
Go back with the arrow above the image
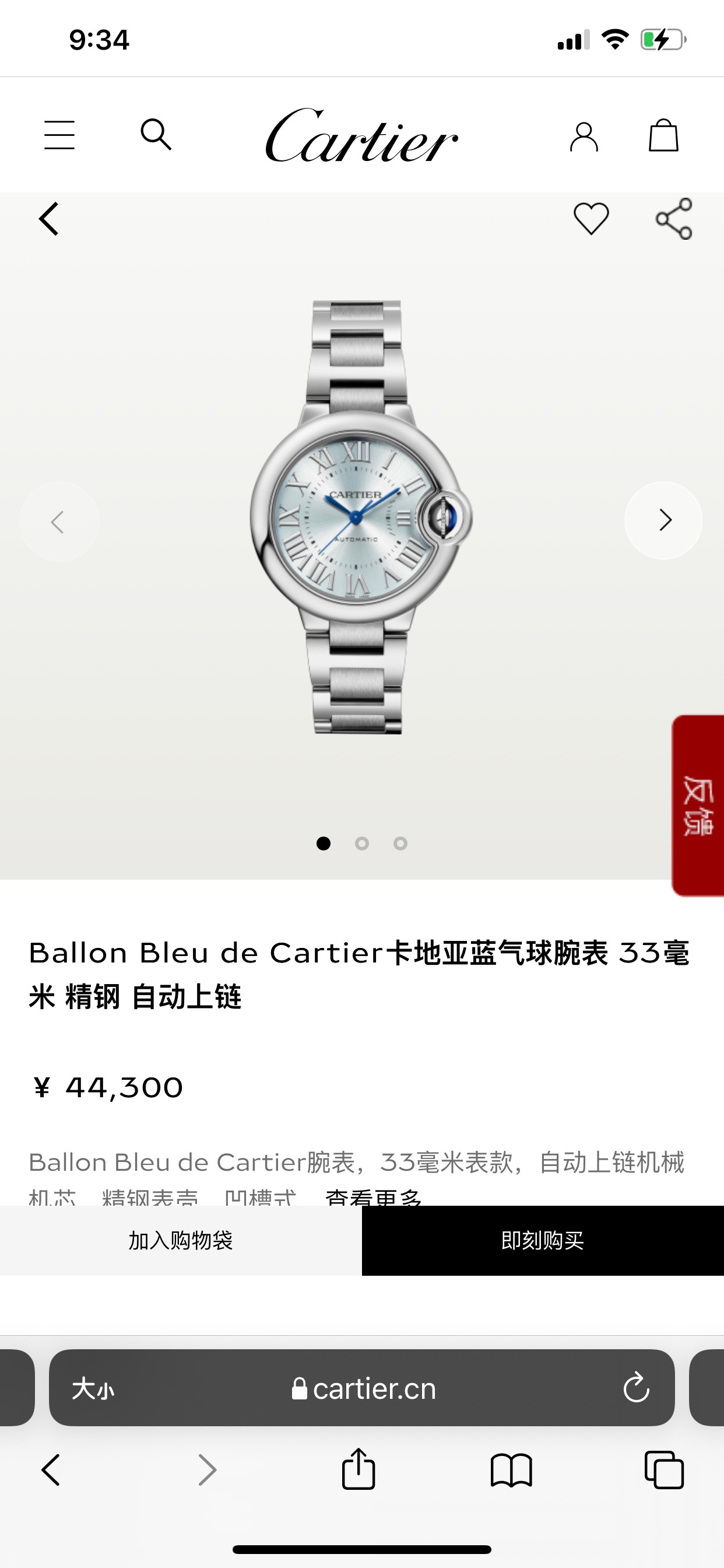coord(50,219)
